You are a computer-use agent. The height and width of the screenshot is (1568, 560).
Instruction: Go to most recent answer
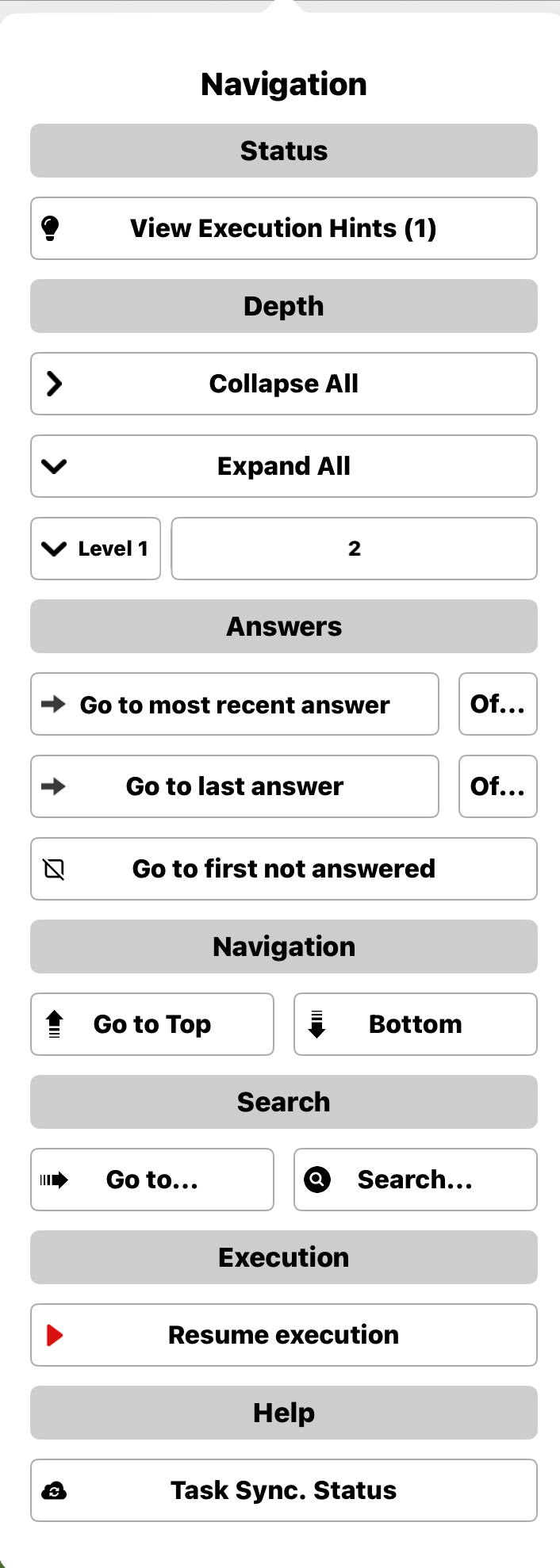coord(234,704)
